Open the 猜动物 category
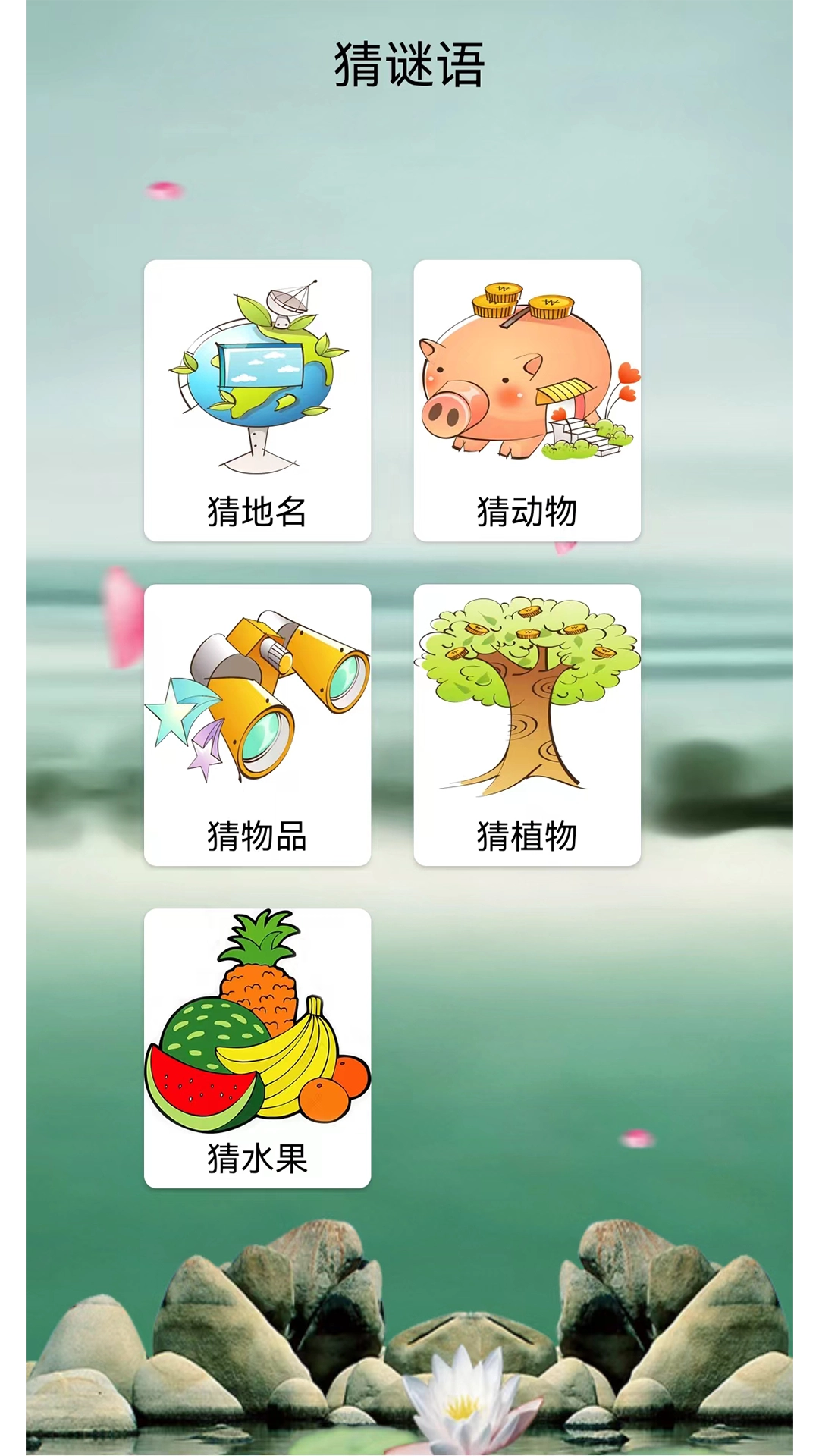Viewport: 819px width, 1456px height. (x=527, y=510)
